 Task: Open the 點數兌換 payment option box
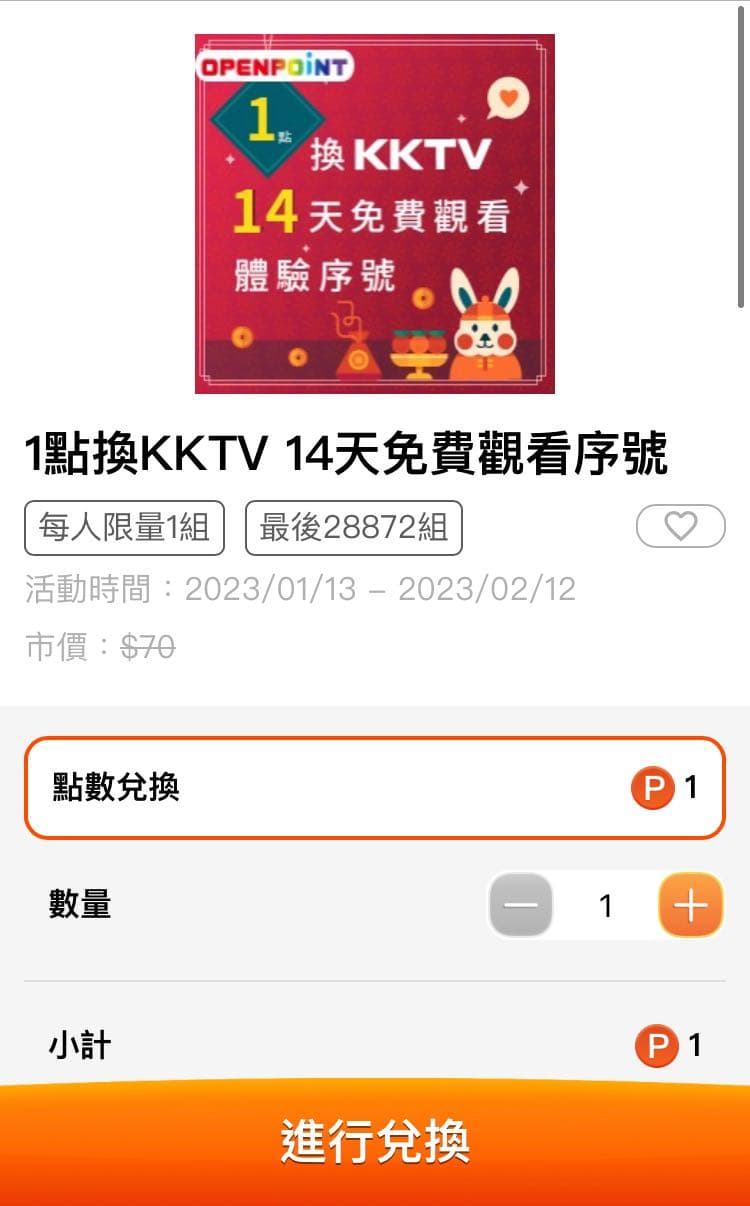(375, 787)
